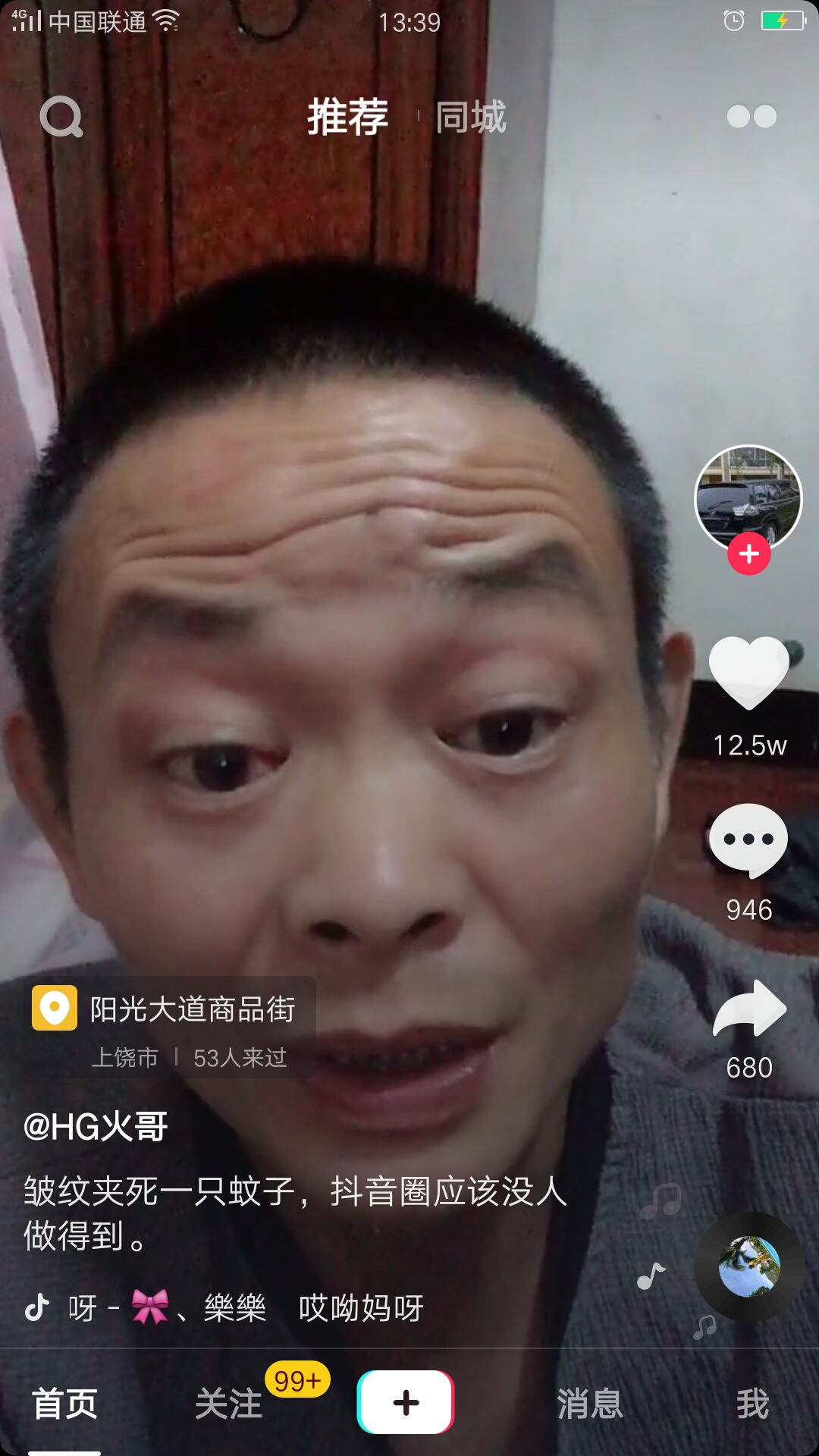Viewport: 819px width, 1456px height.
Task: Open the 阳光大道商品街 location tag
Action: [x=192, y=1009]
